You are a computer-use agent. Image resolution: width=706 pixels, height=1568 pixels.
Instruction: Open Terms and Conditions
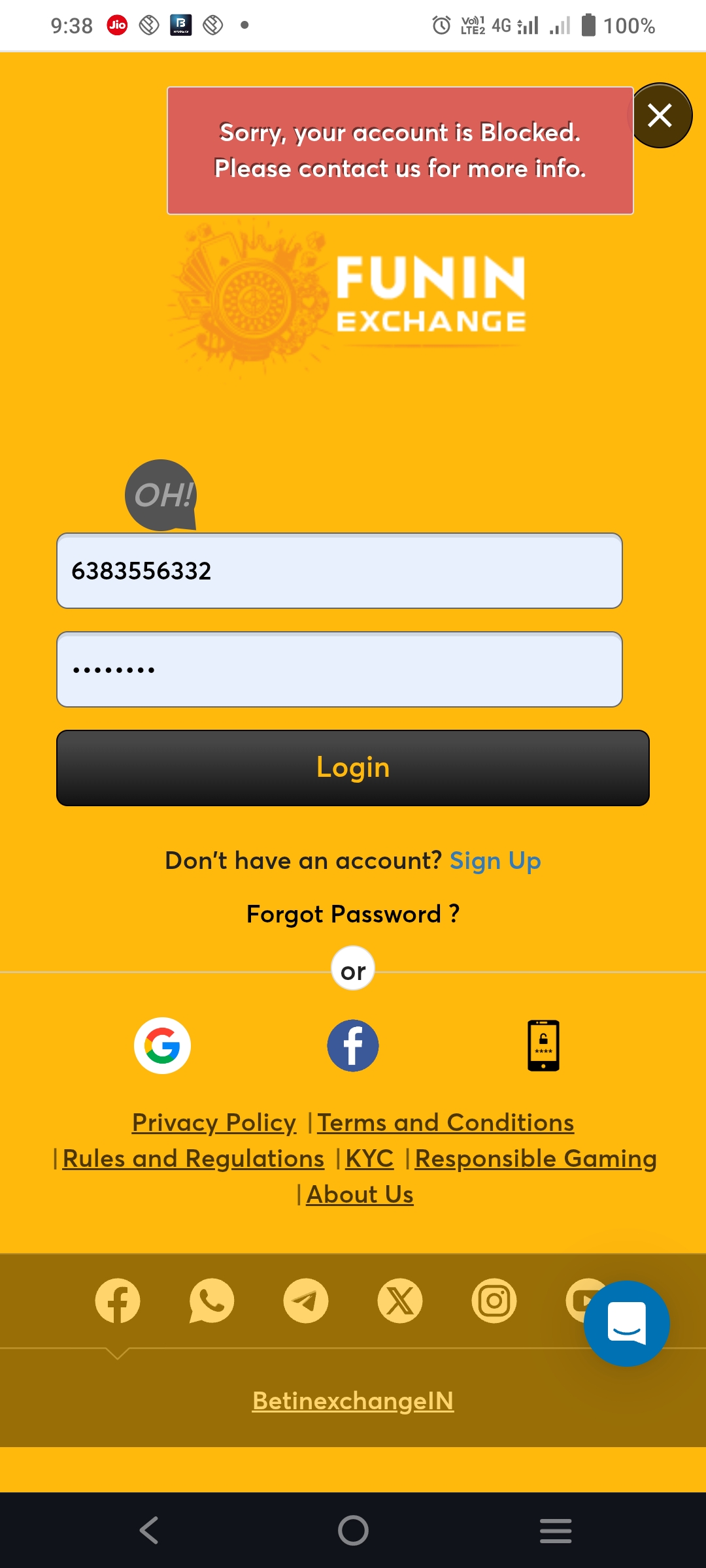click(445, 1122)
